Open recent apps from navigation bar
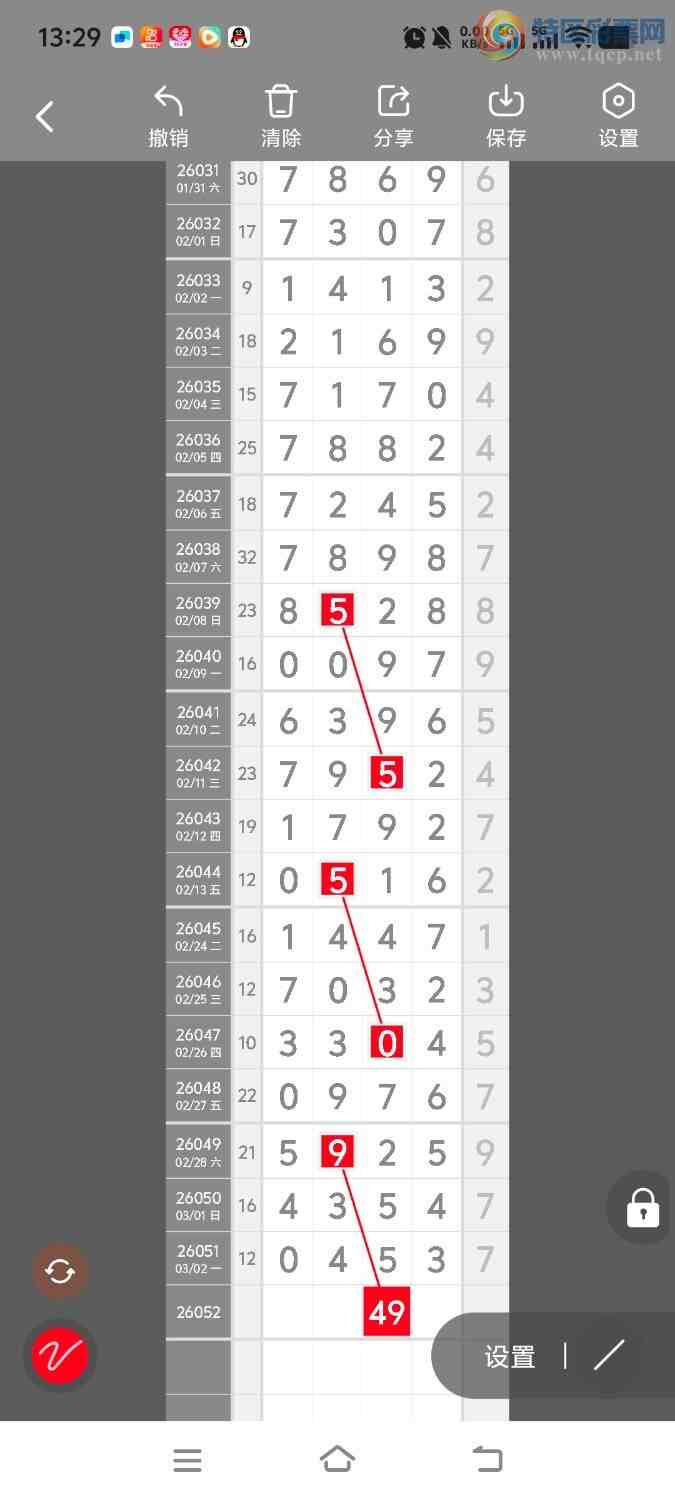Screen dimensions: 675x1500 [187, 1460]
